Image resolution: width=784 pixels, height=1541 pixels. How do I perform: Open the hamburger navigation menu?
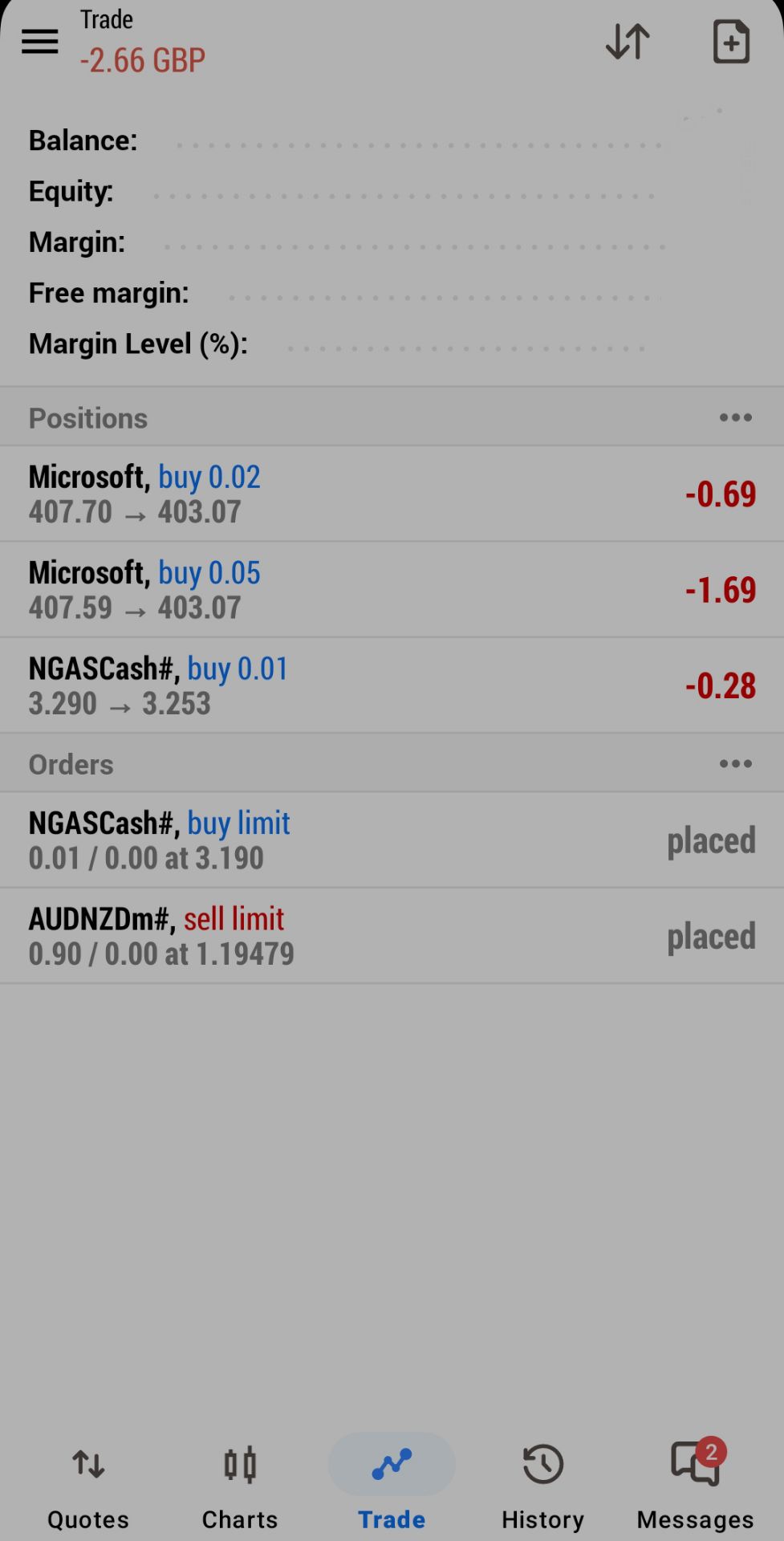(x=40, y=41)
